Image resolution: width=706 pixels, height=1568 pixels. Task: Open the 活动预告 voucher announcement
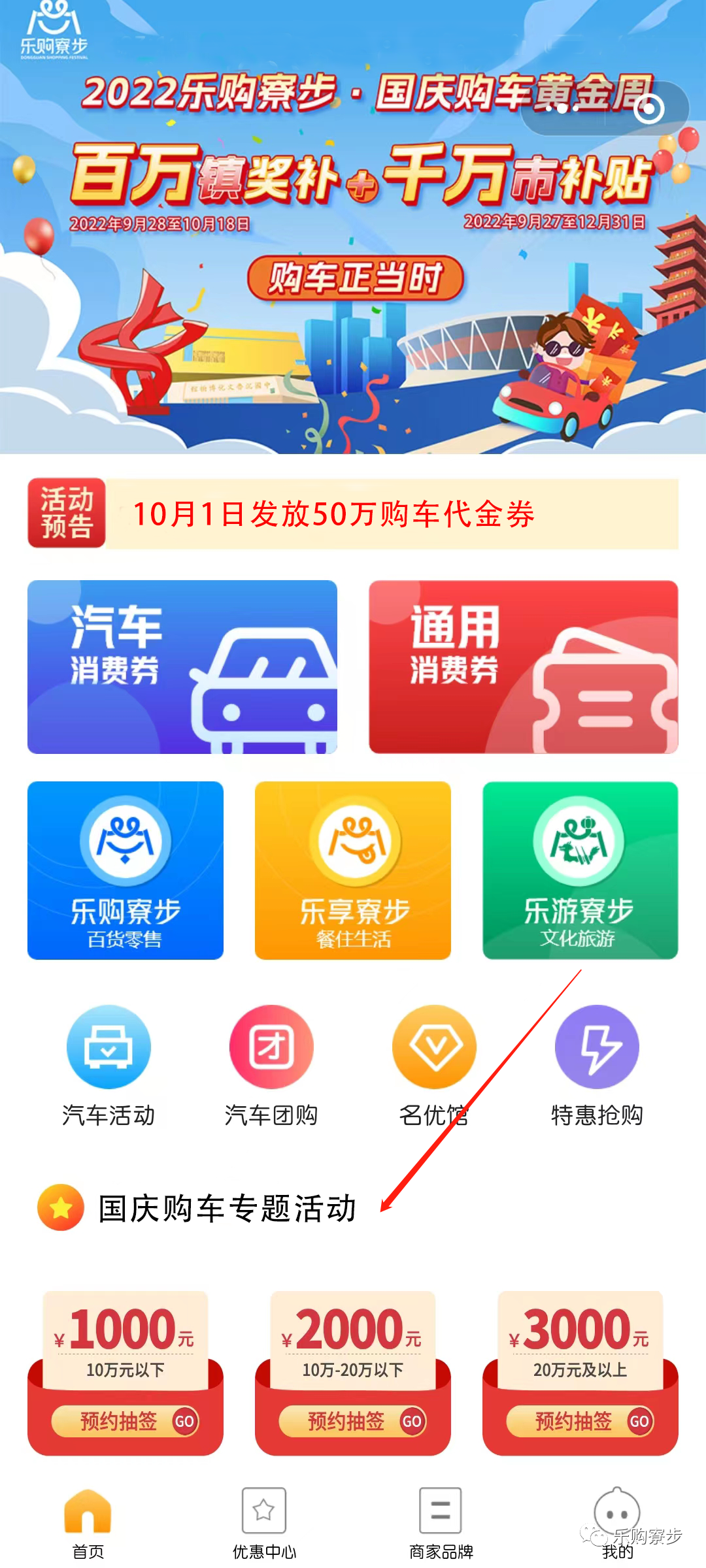pos(353,514)
